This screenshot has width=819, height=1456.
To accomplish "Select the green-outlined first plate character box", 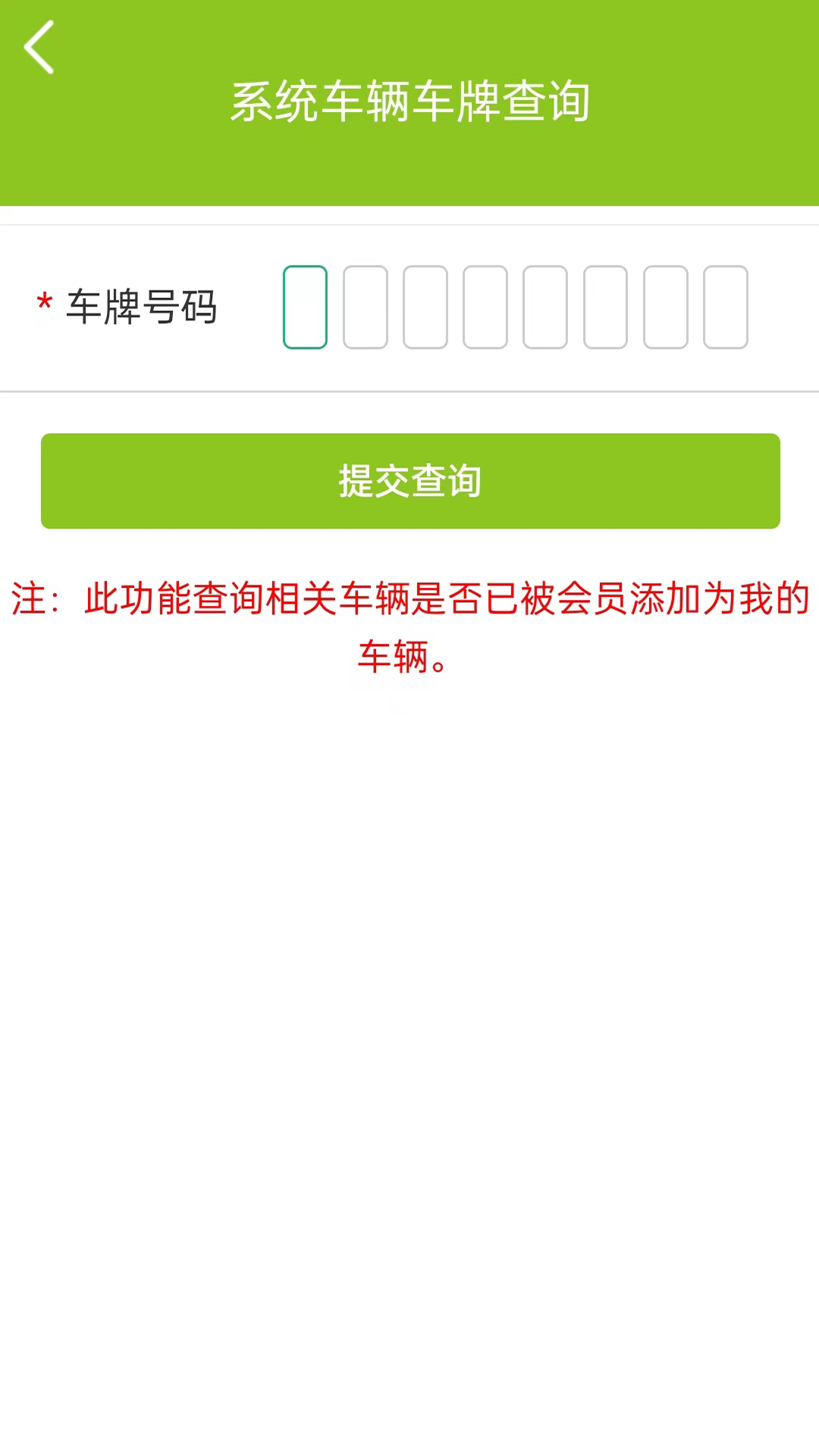I will point(305,307).
